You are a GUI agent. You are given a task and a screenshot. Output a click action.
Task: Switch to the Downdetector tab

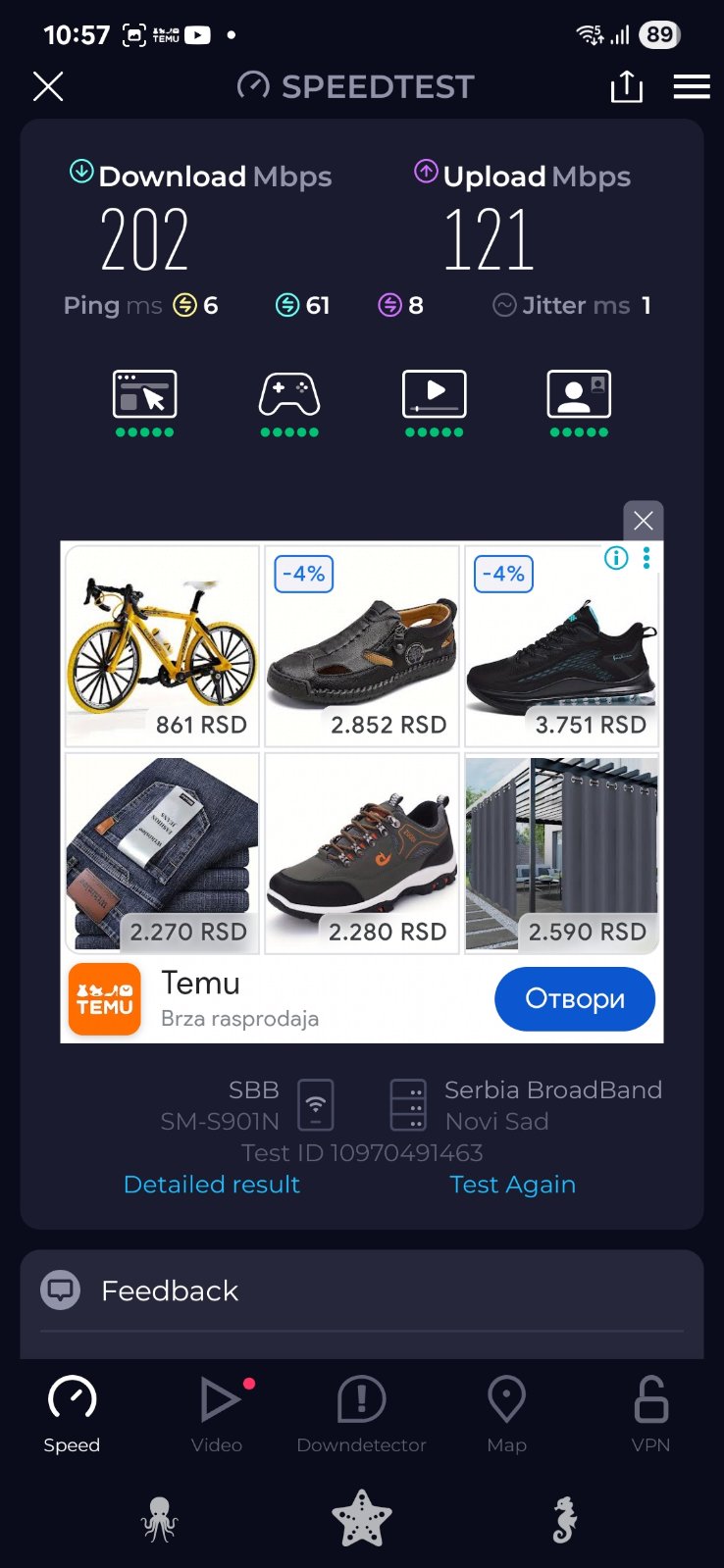click(361, 1413)
